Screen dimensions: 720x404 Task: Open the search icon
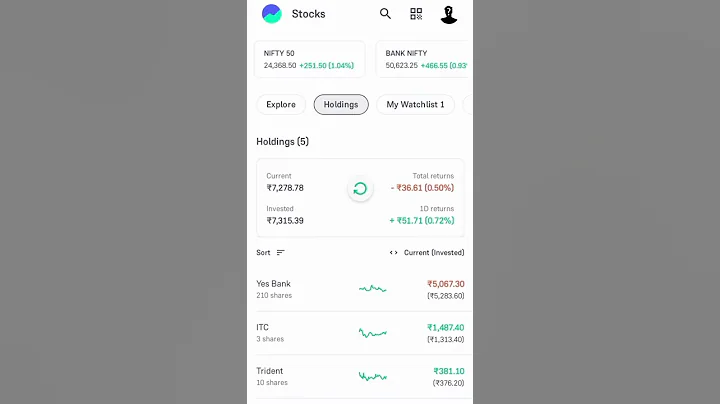pyautogui.click(x=386, y=14)
